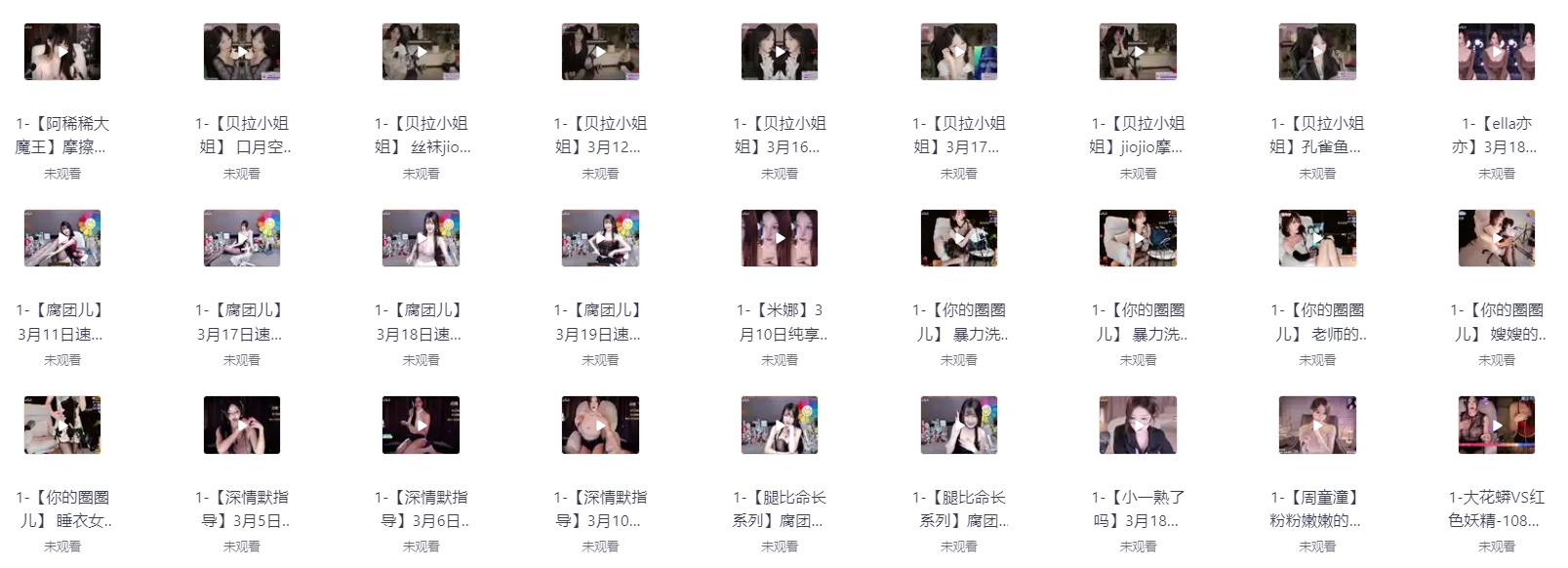Screen dimensions: 1568x568
Task: Open 你的圈圈儿 嫂嫂的 video
Action: coord(1497,238)
